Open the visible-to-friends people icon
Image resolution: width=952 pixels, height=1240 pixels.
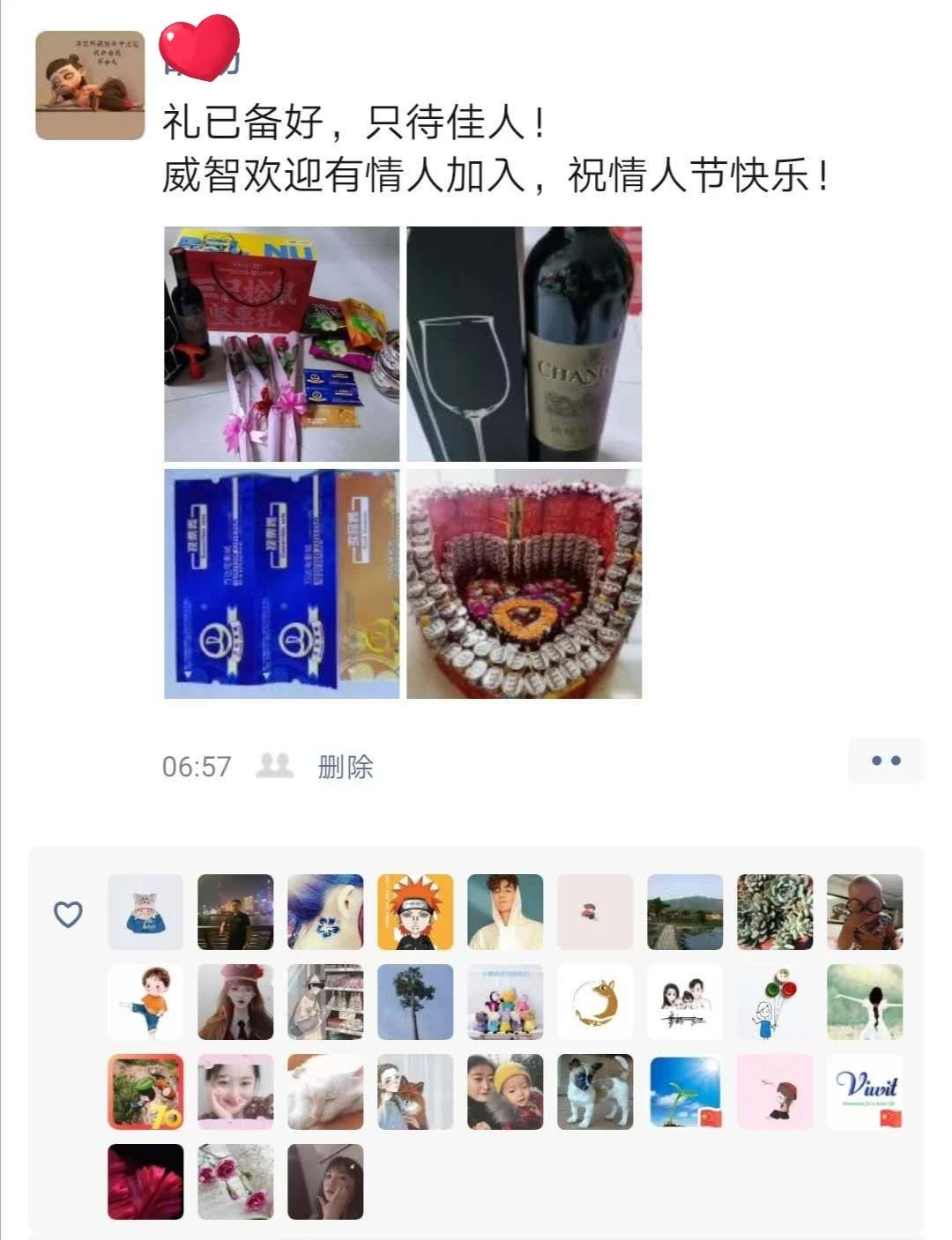274,766
